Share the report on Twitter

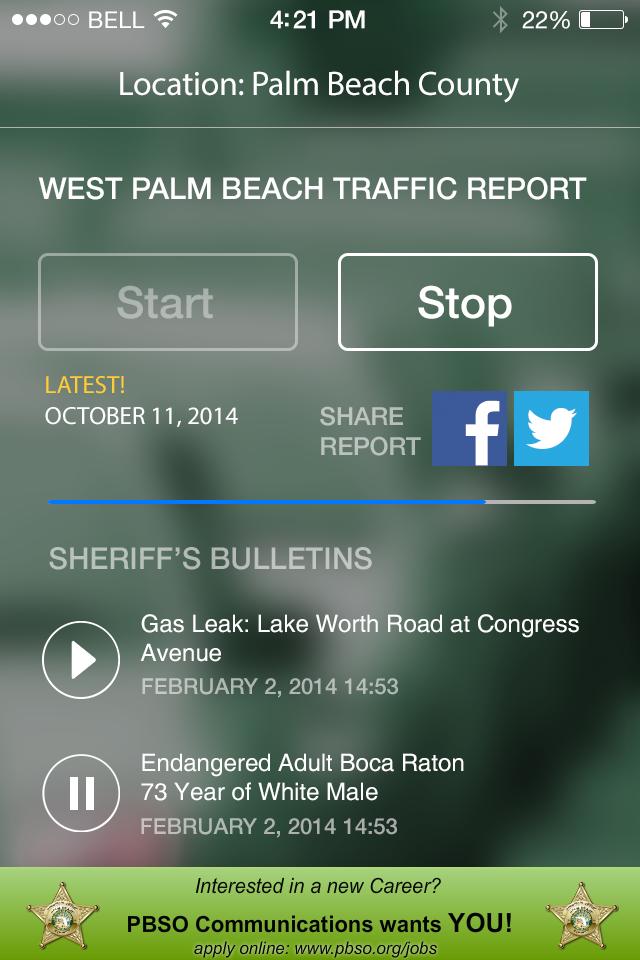pyautogui.click(x=551, y=428)
